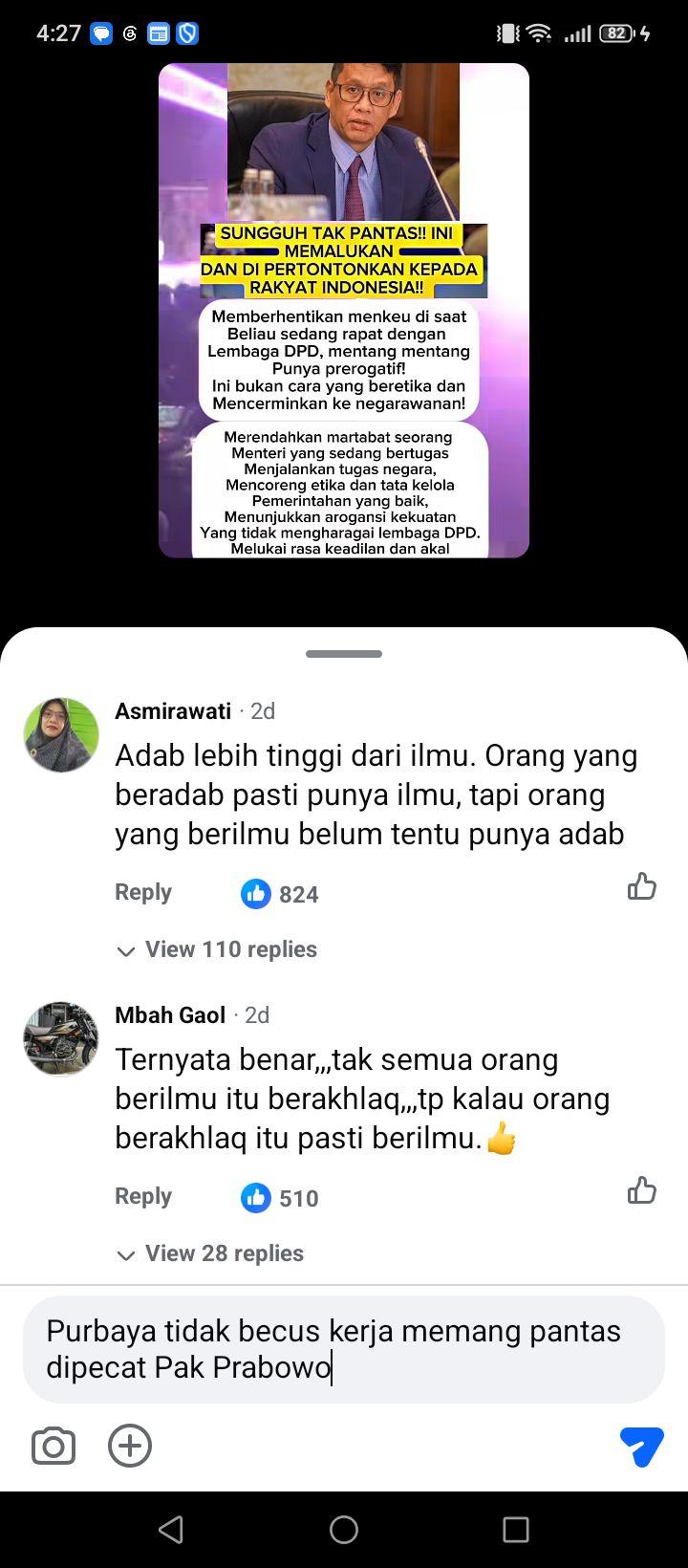This screenshot has height=1568, width=688.
Task: Reply to Asmirawati's comment
Action: click(x=143, y=892)
